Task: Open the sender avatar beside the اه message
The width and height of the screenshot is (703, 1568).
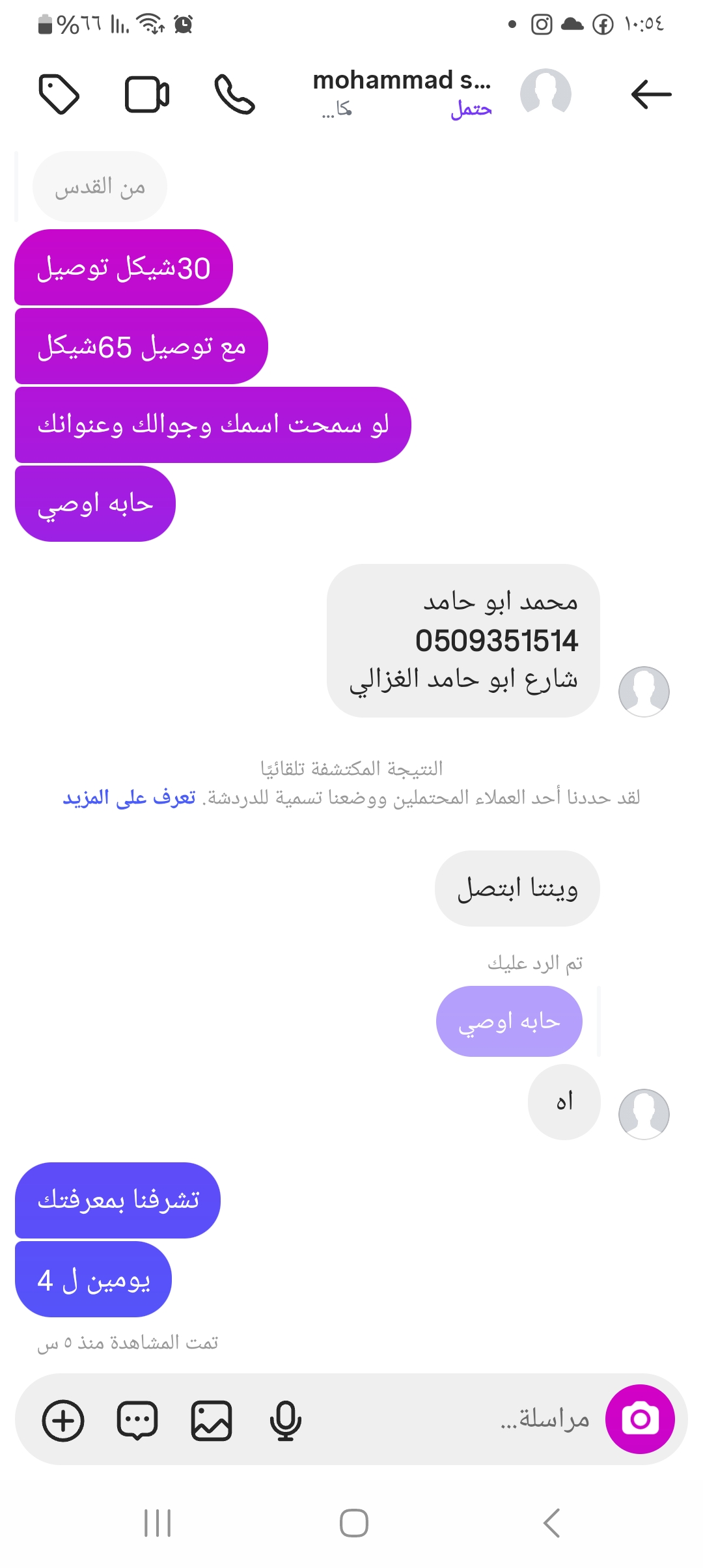Action: coord(644,1114)
